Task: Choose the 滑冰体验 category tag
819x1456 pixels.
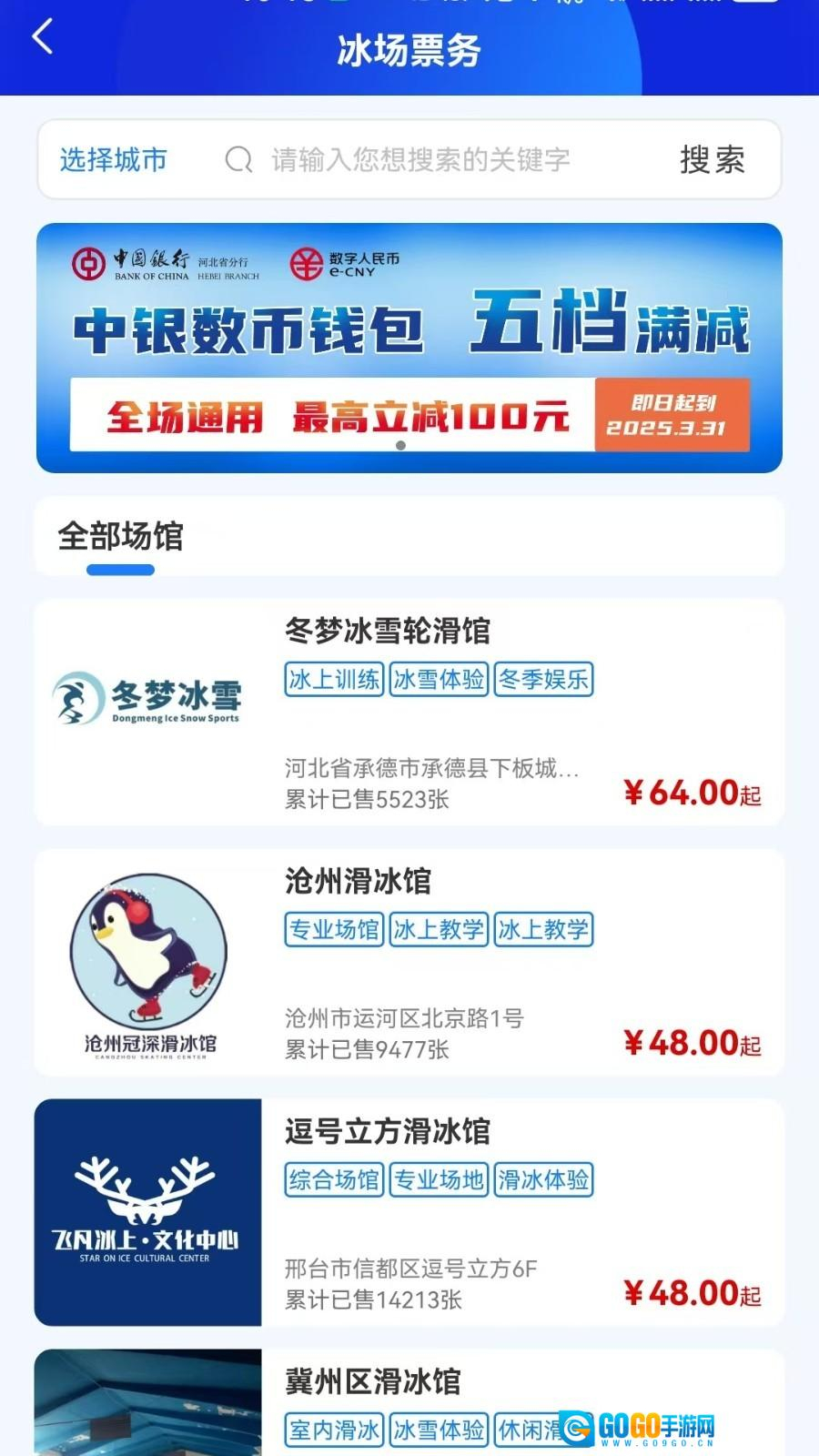Action: [543, 1180]
